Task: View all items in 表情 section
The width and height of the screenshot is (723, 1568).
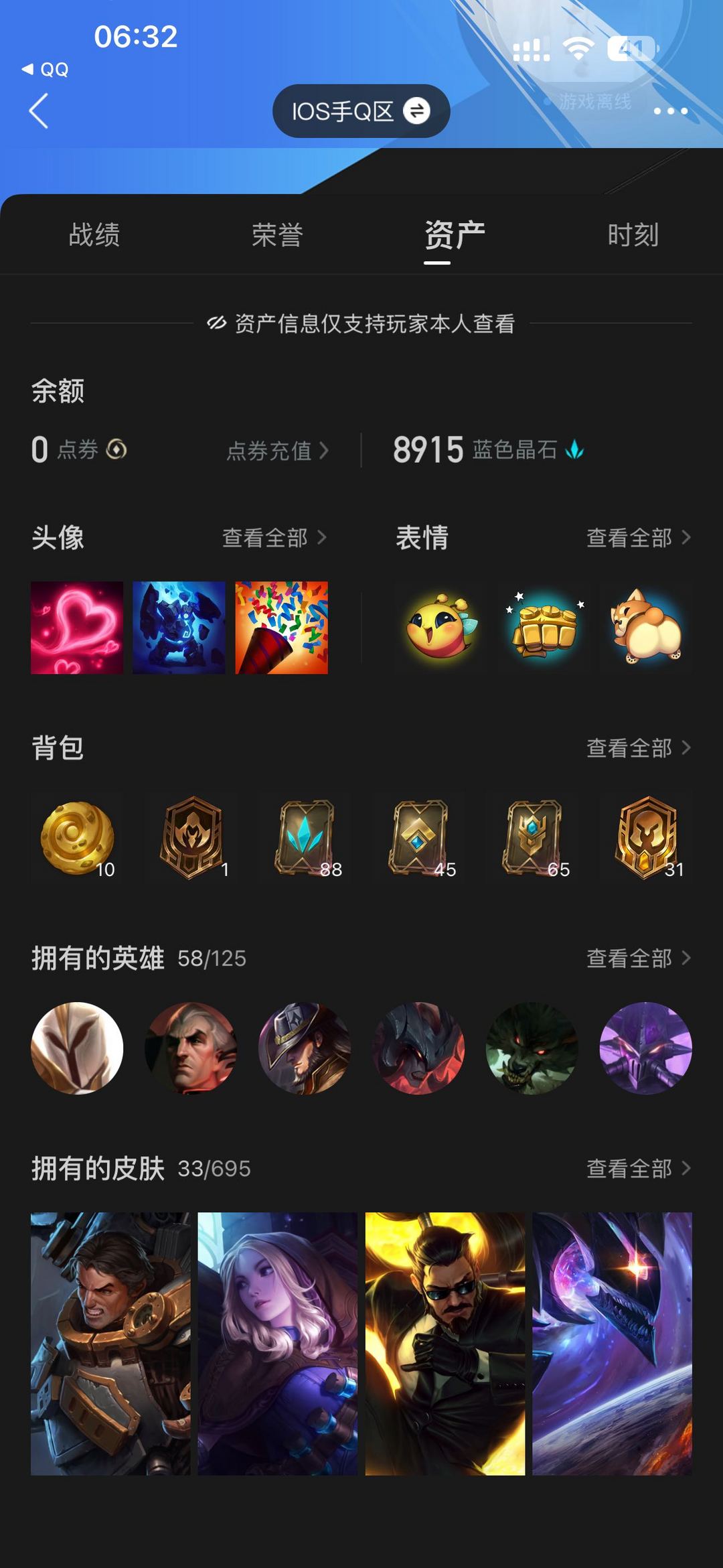Action: tap(639, 538)
